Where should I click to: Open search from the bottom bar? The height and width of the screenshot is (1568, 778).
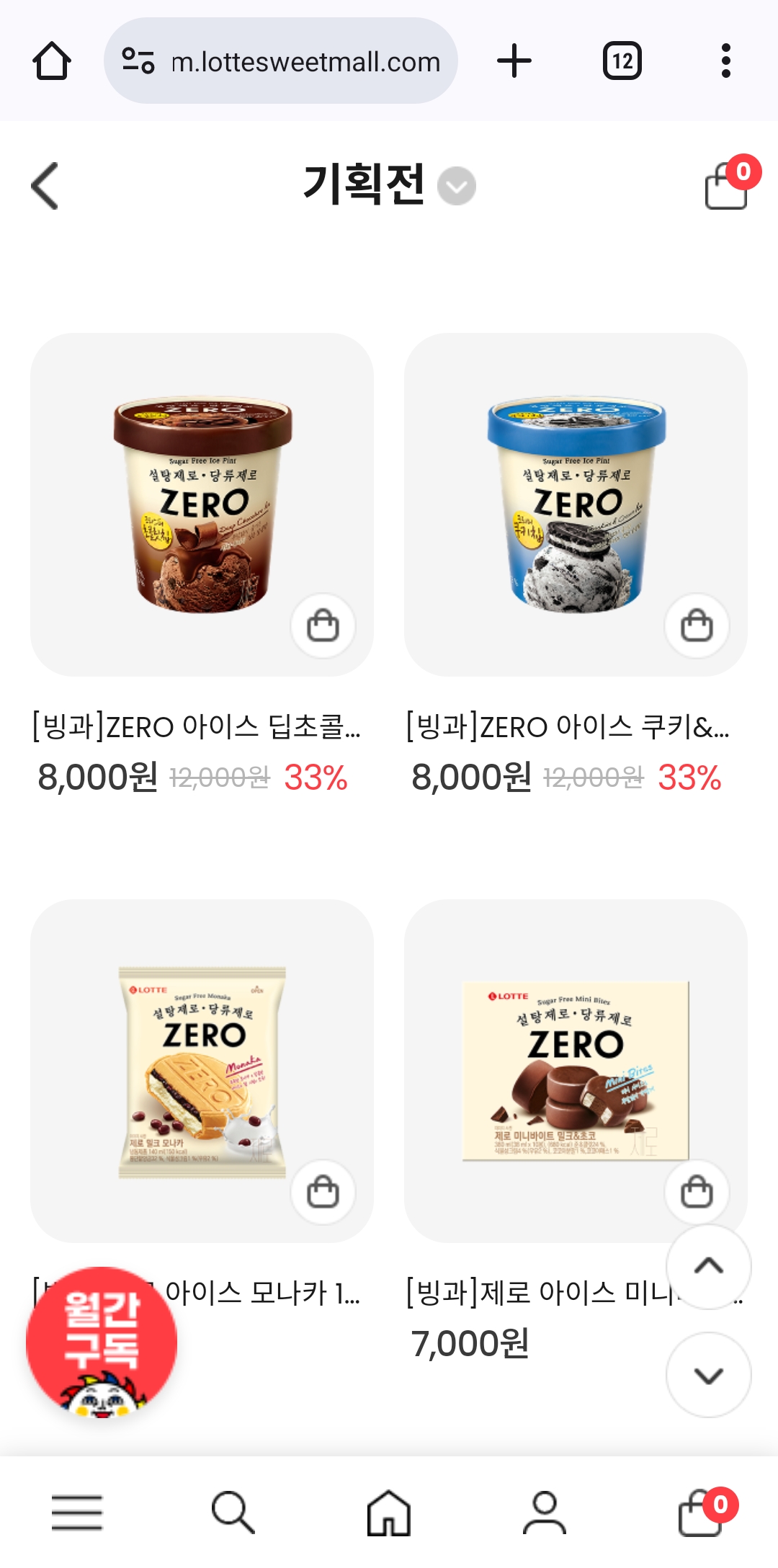[x=233, y=1512]
